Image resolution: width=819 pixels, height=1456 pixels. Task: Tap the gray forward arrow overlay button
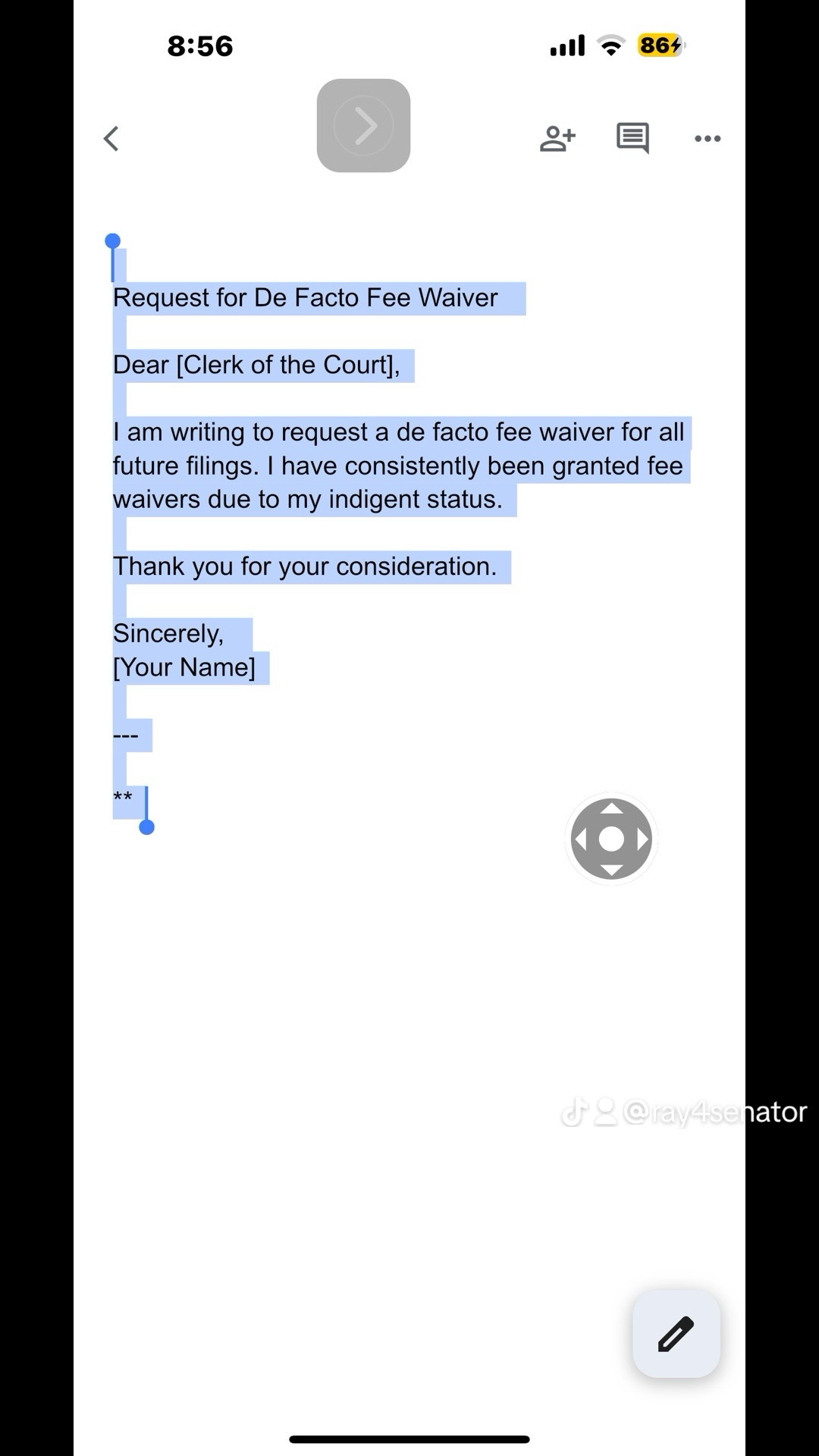coord(364,126)
